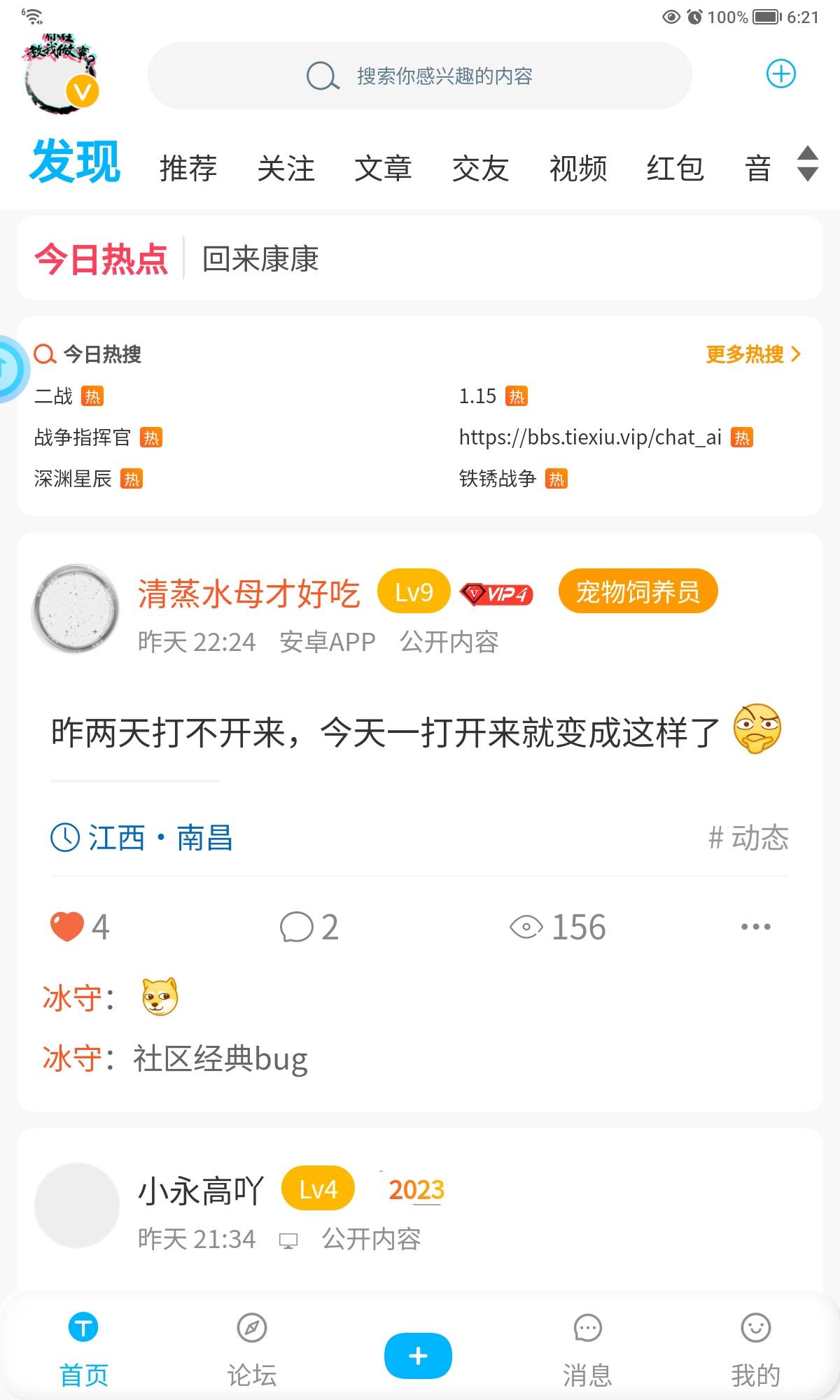
Task: Select the 交友 tab
Action: pyautogui.click(x=480, y=169)
